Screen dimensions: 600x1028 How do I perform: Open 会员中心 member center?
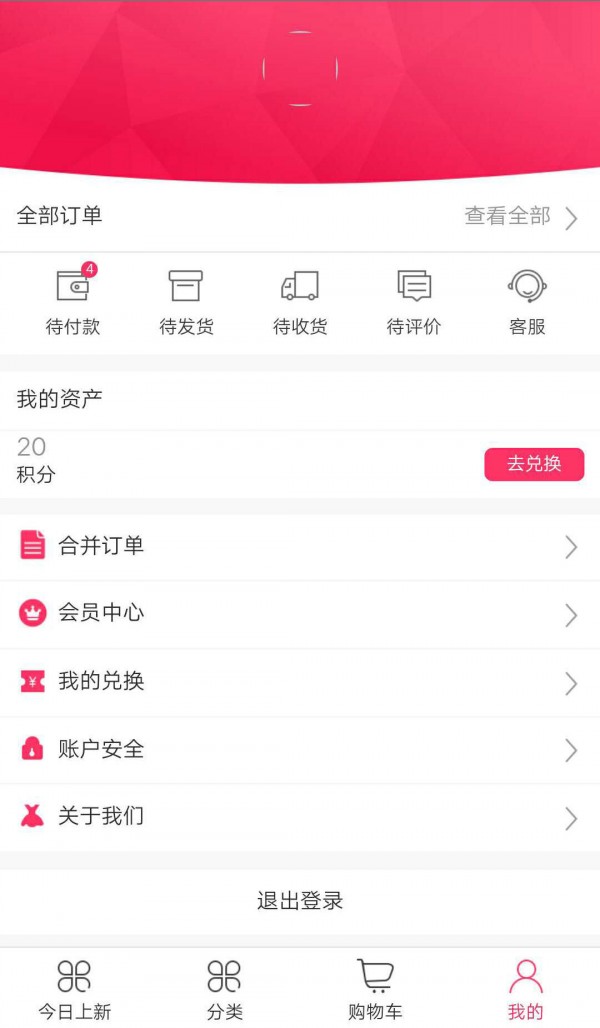click(x=300, y=614)
